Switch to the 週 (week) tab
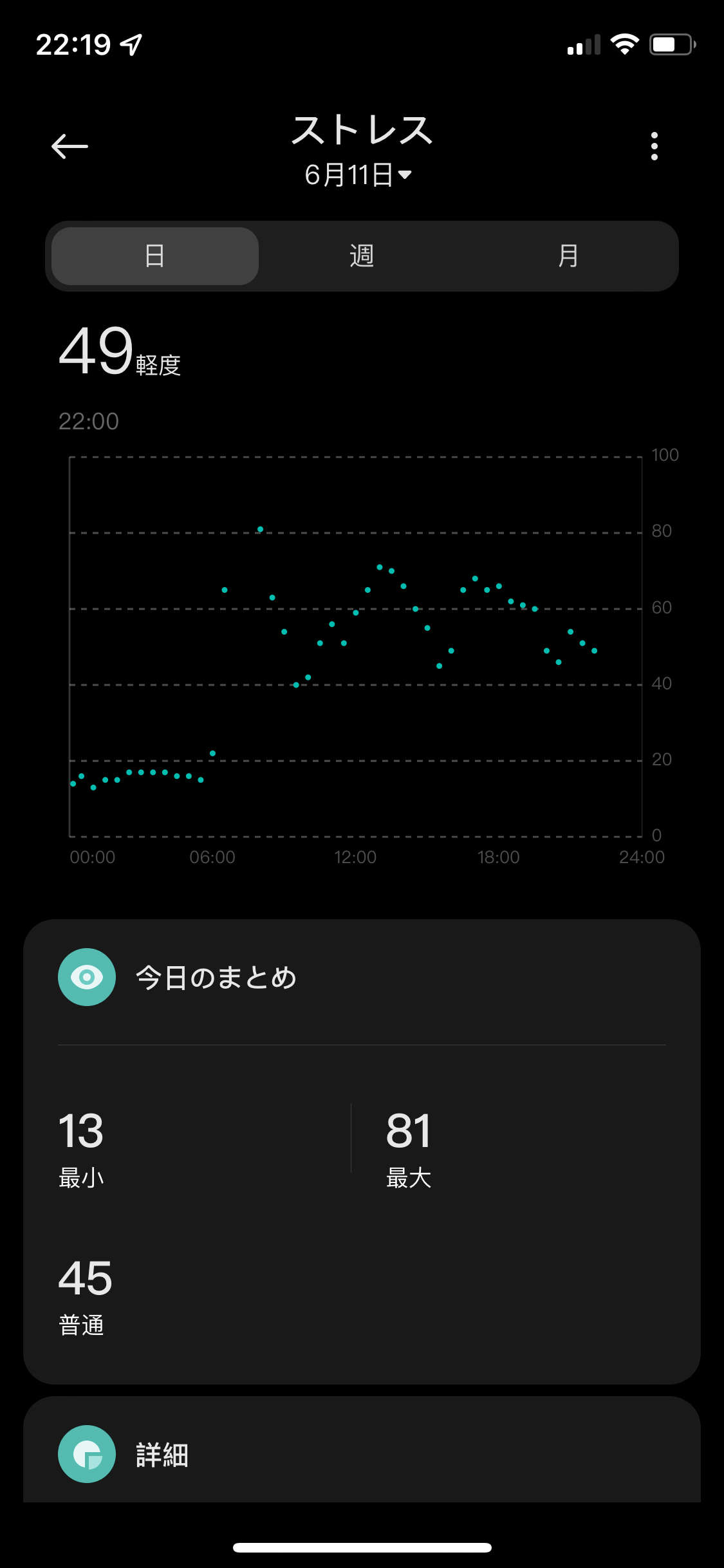The width and height of the screenshot is (724, 1568). click(362, 256)
